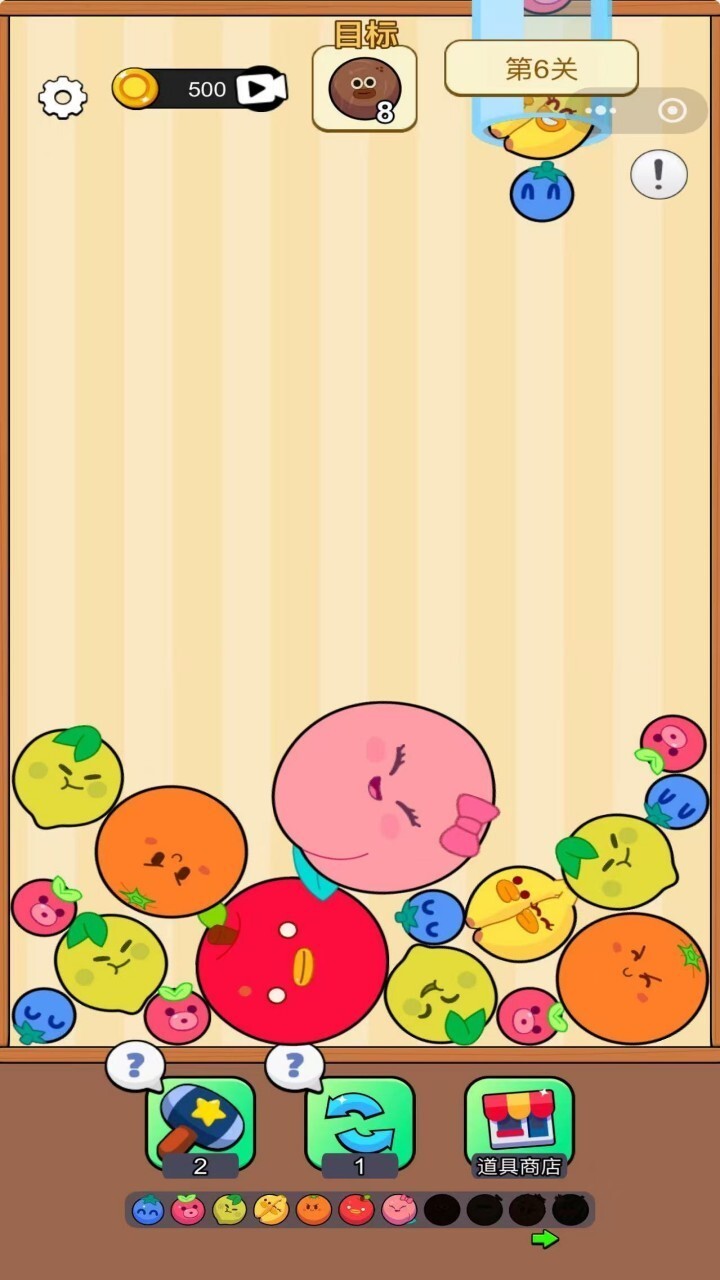Open the 道具商店 item shop
The width and height of the screenshot is (720, 1280).
click(x=519, y=1123)
